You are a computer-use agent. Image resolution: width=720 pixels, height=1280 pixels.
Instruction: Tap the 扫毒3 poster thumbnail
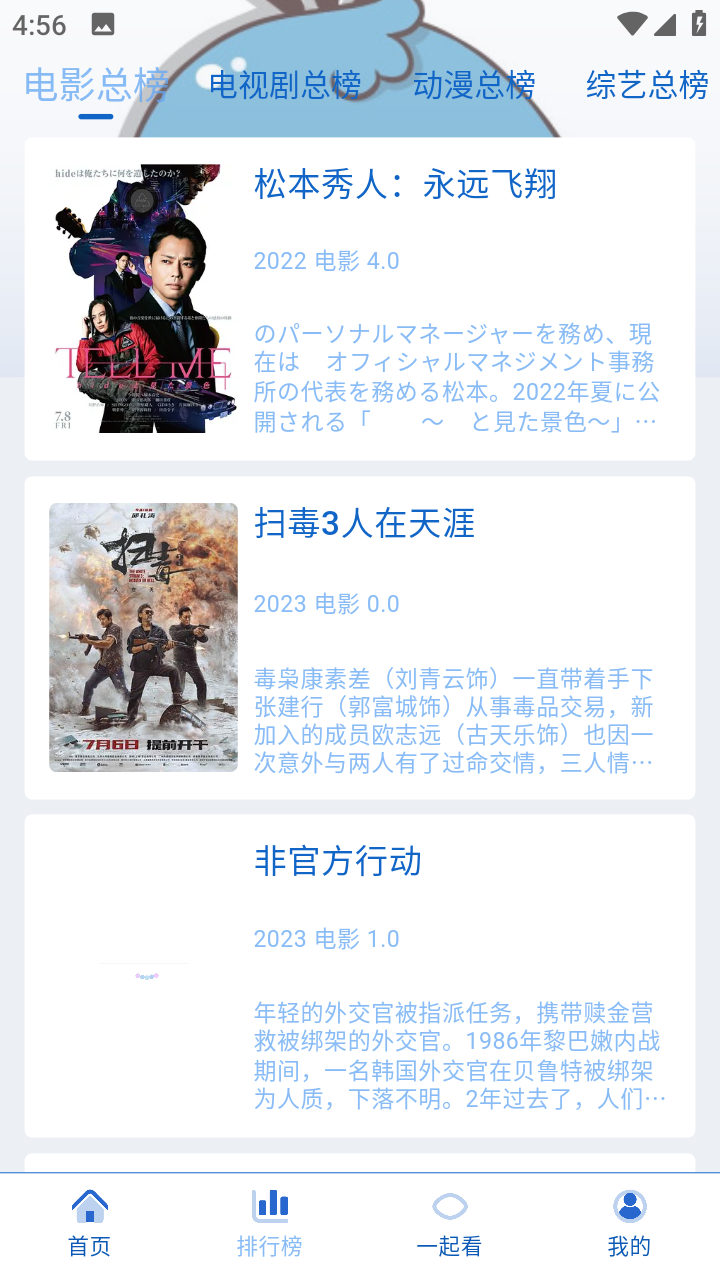[x=143, y=636]
